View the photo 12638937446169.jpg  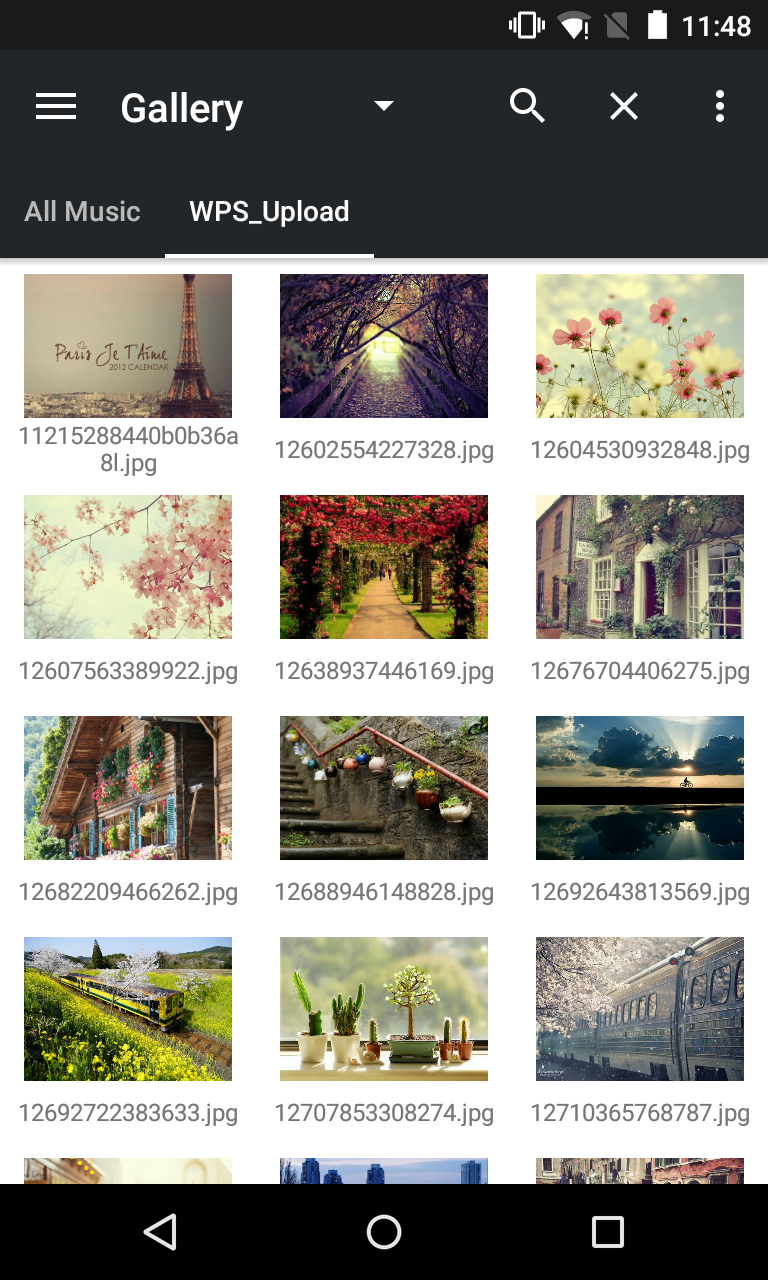pos(384,567)
